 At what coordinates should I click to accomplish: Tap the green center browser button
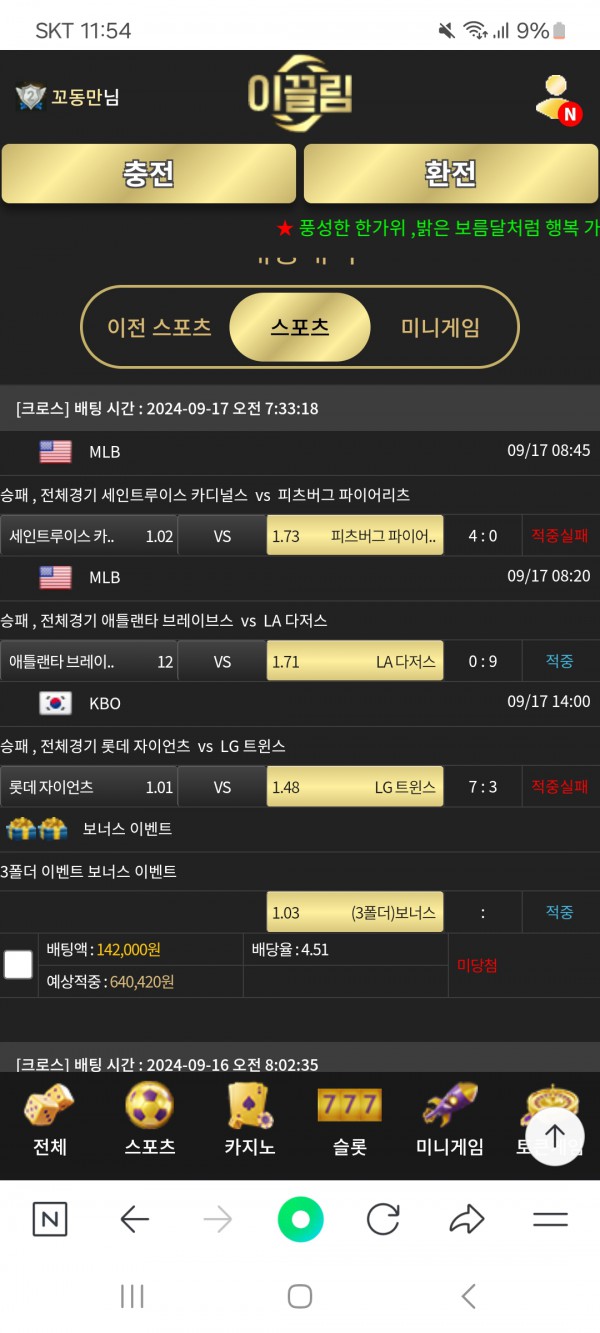coord(300,1219)
